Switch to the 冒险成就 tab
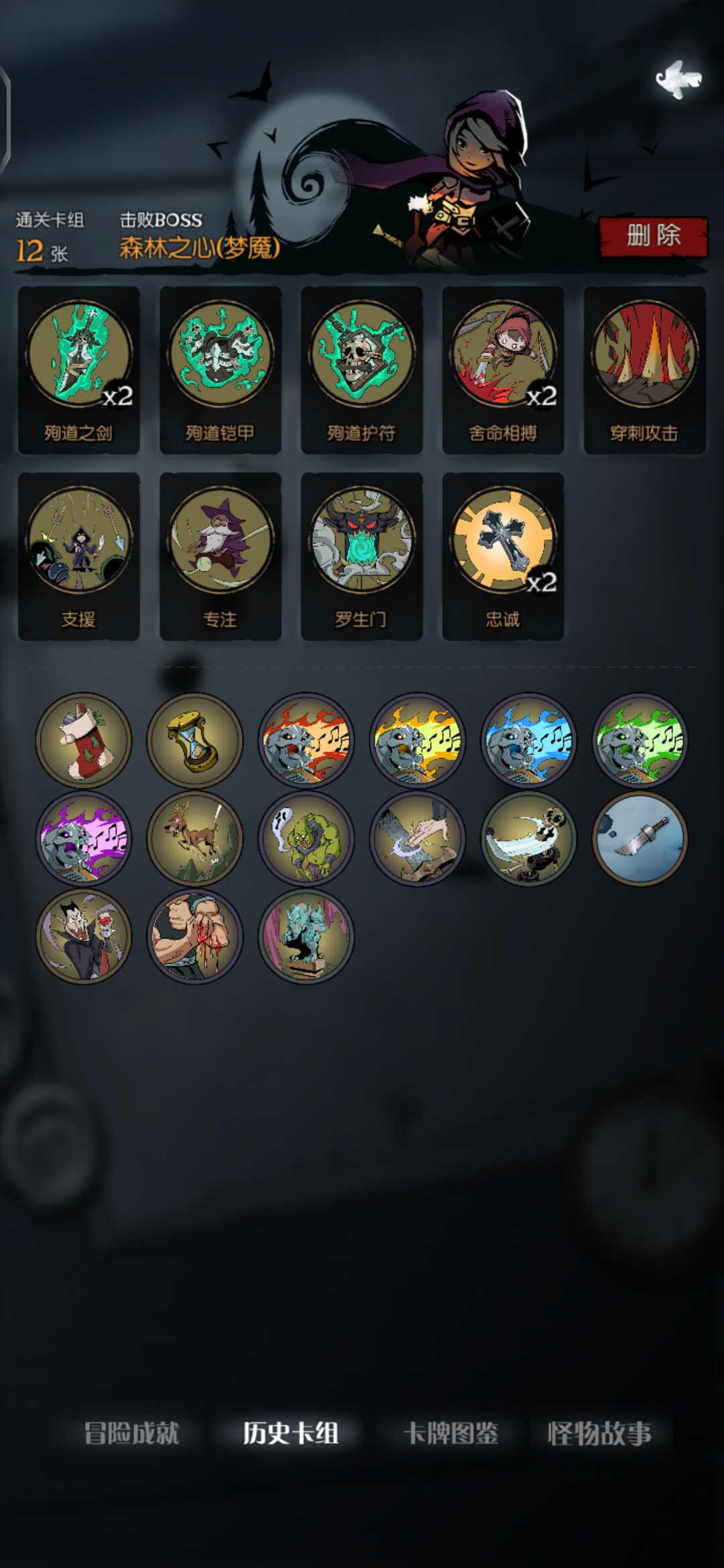724x1568 pixels. [132, 1433]
